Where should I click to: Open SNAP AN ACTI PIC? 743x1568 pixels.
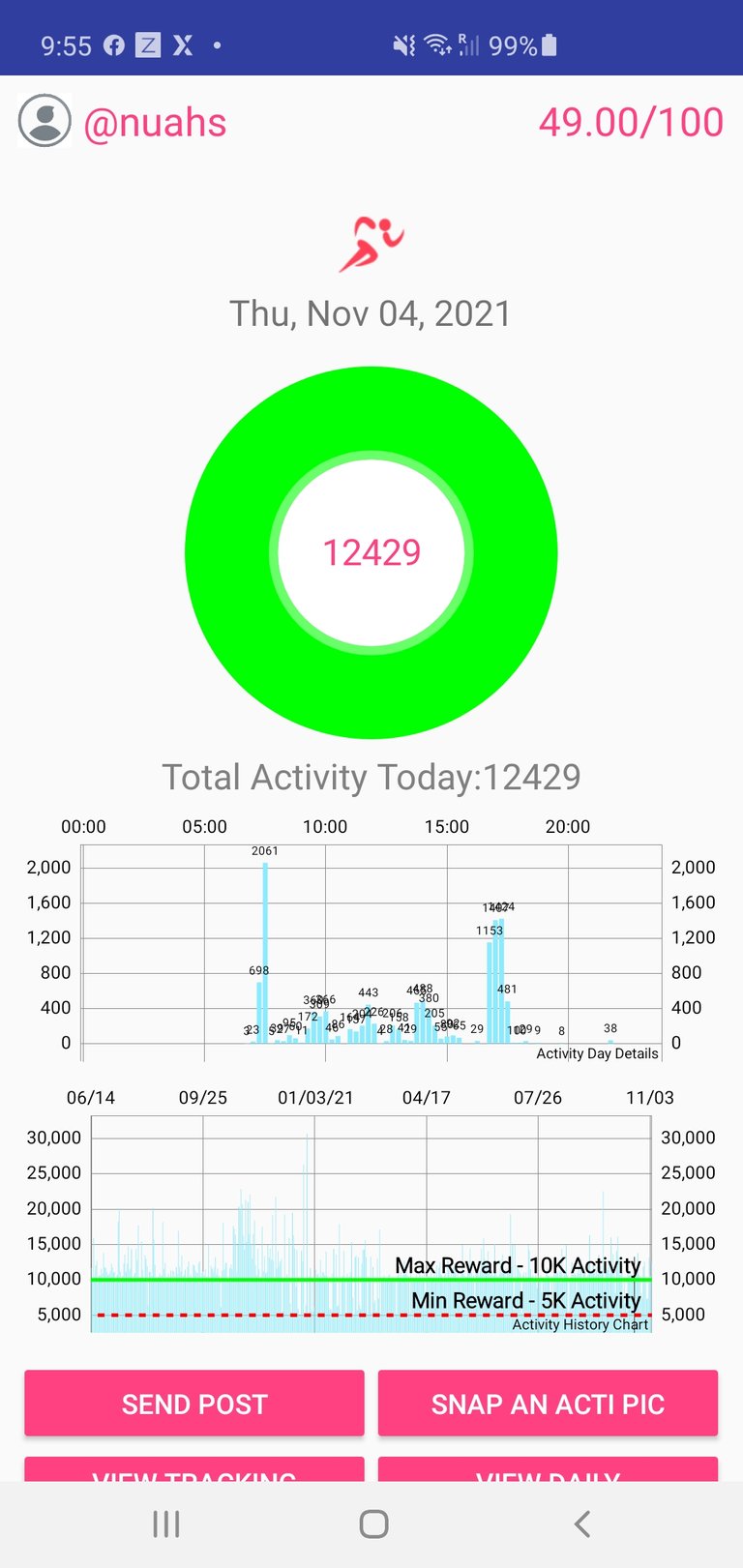coord(548,1403)
